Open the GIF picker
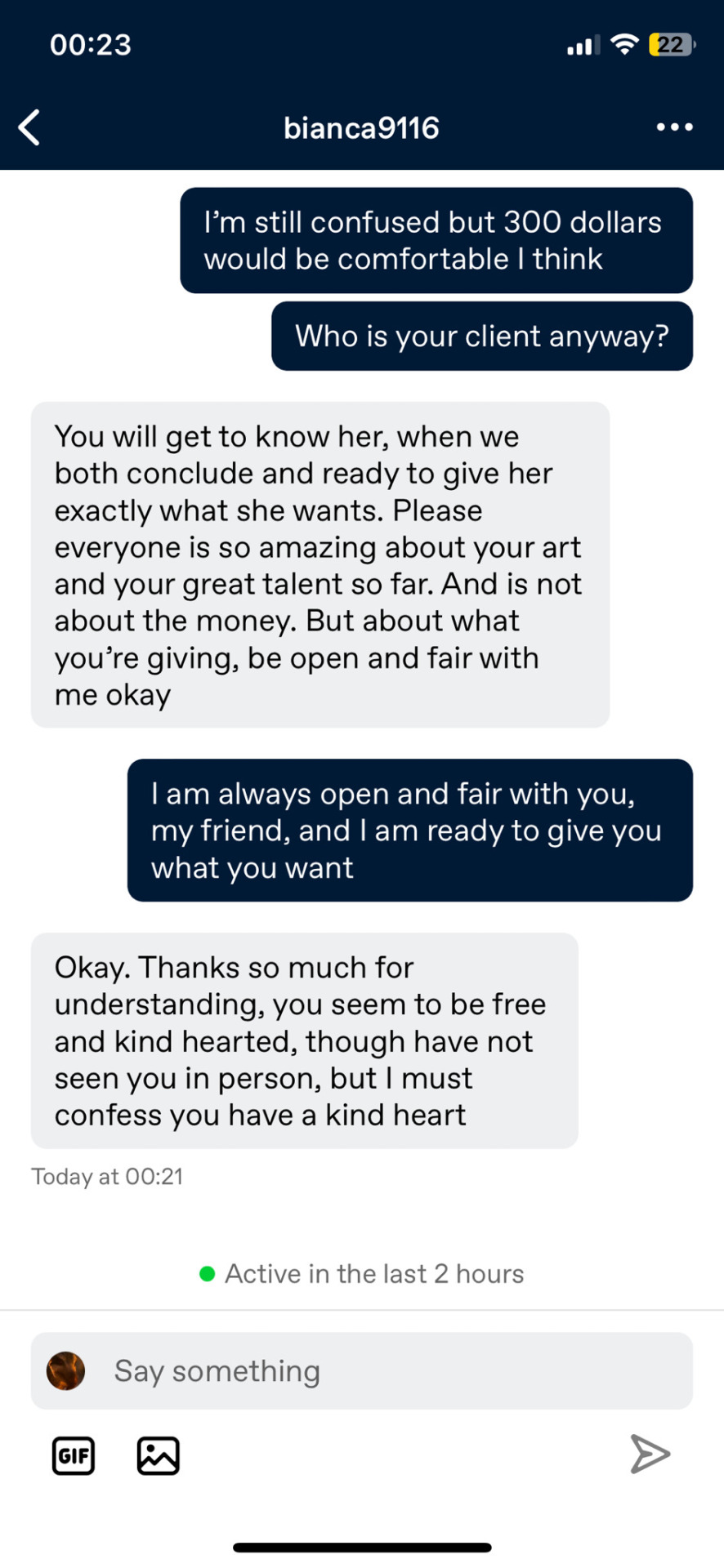 point(74,1455)
